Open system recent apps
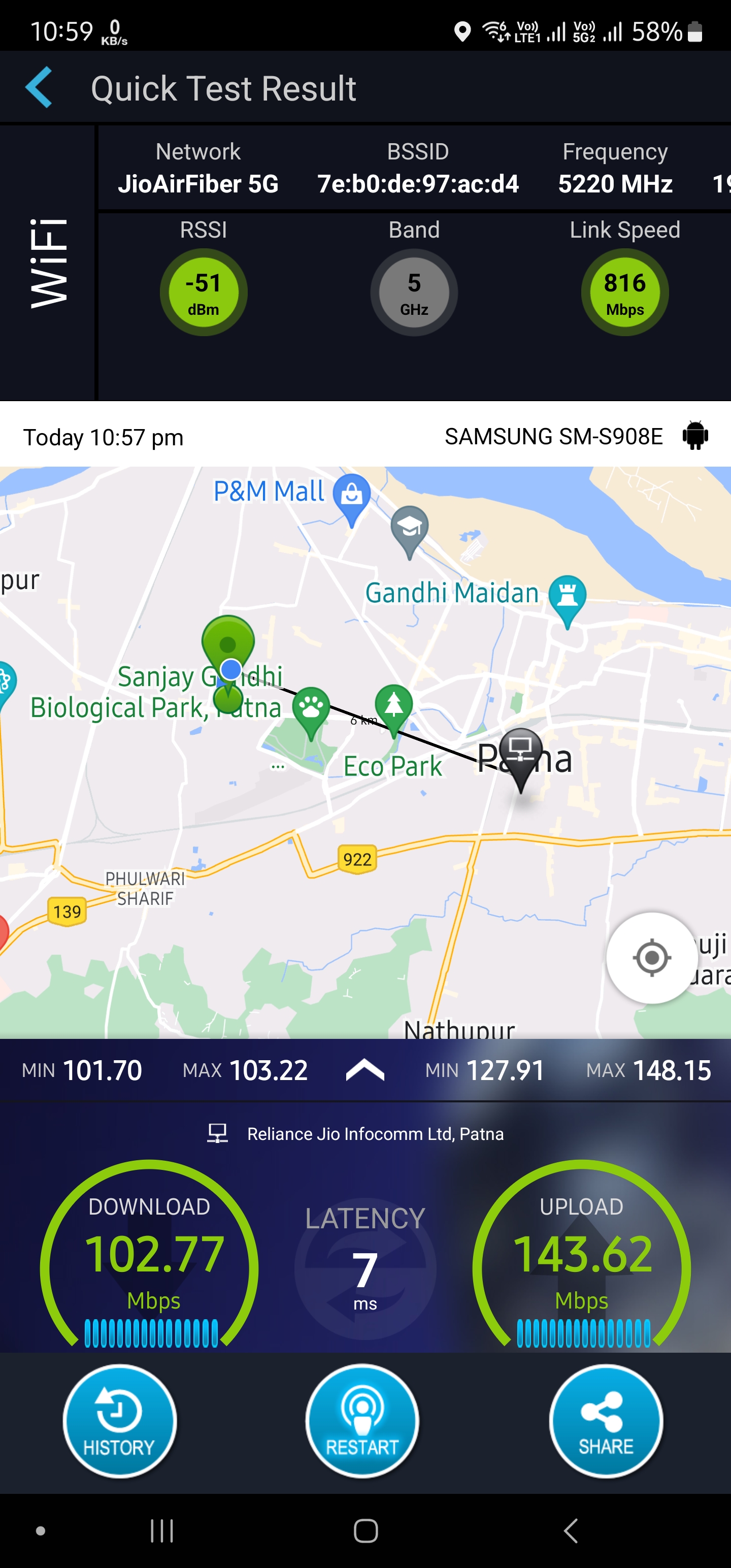This screenshot has height=1568, width=731. point(162,1530)
